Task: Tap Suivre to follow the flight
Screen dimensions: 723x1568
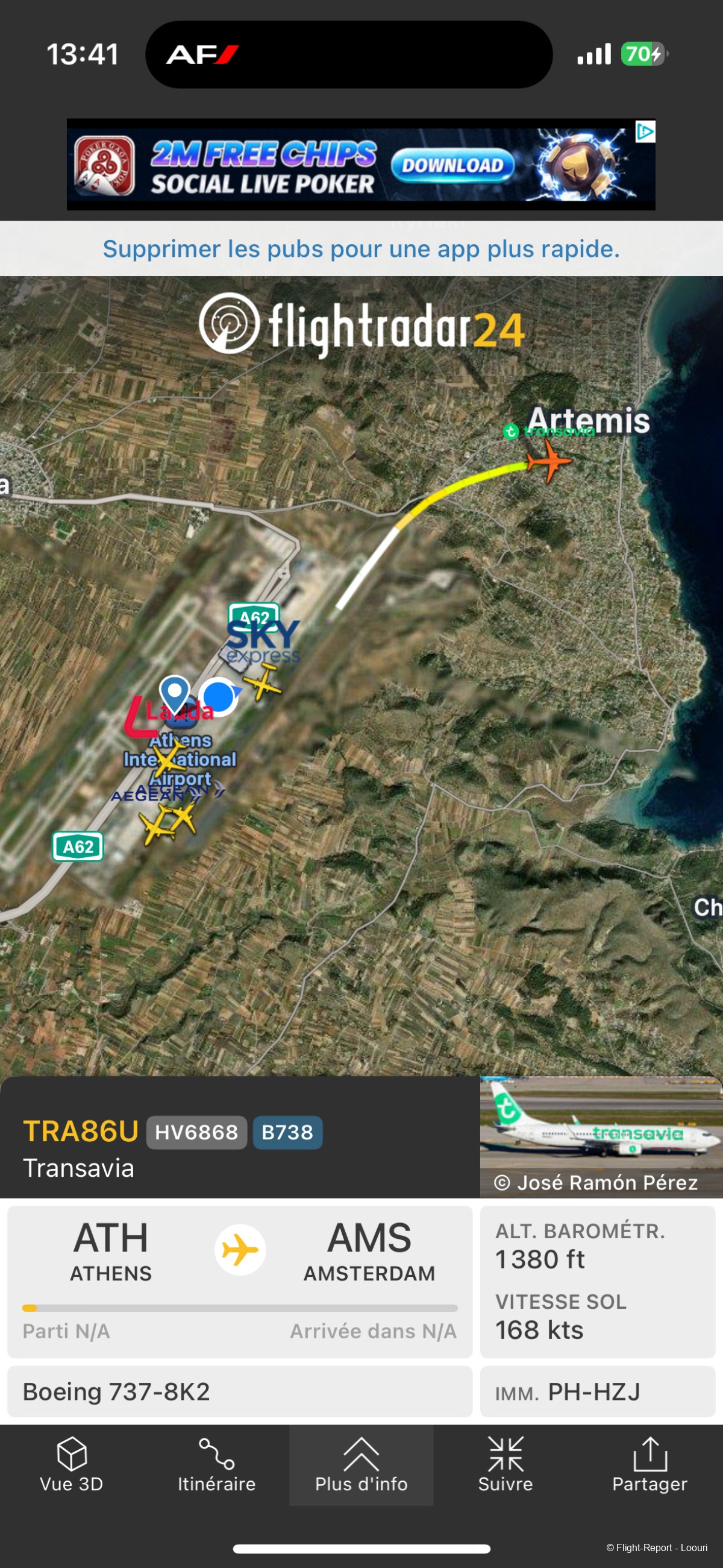Action: [505, 1464]
